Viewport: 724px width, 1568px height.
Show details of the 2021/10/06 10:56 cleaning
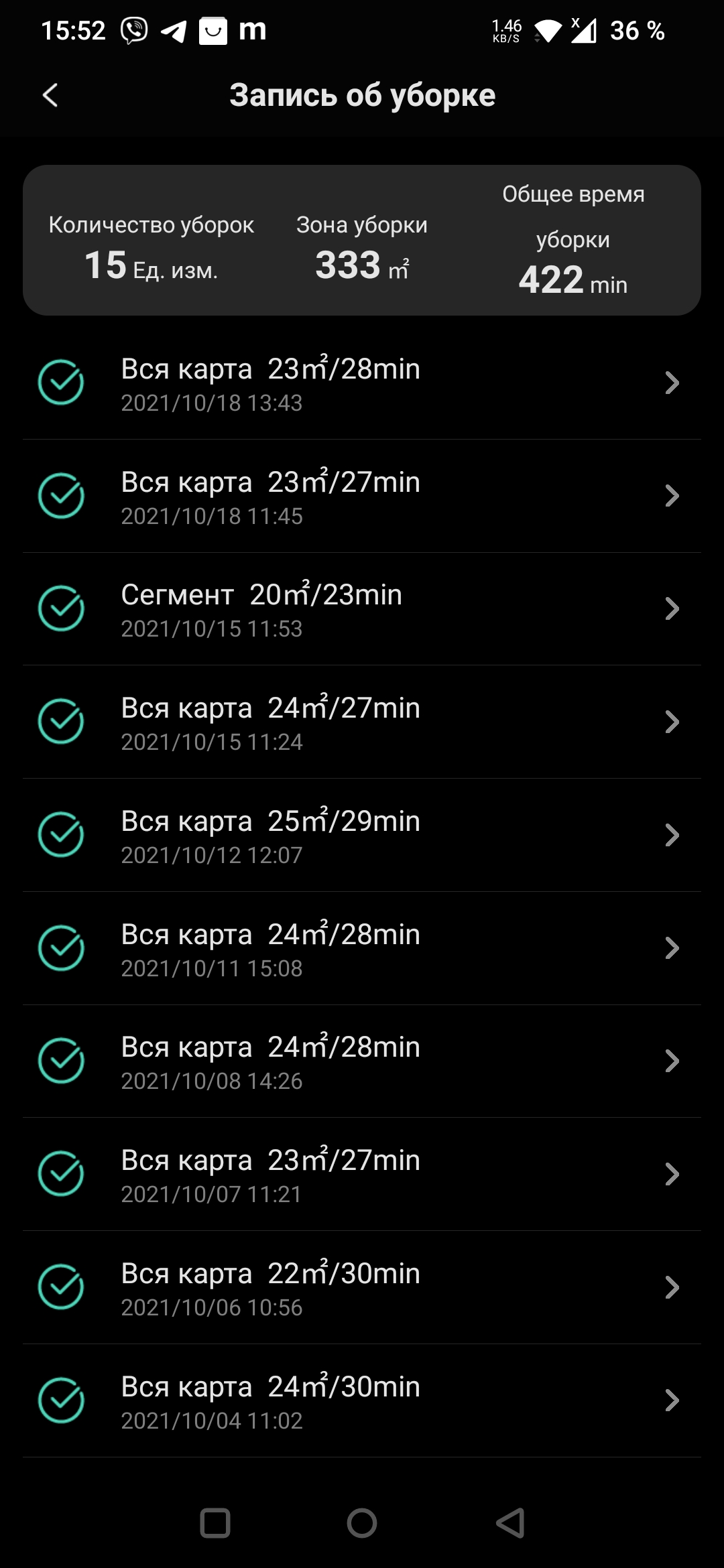[x=362, y=1288]
